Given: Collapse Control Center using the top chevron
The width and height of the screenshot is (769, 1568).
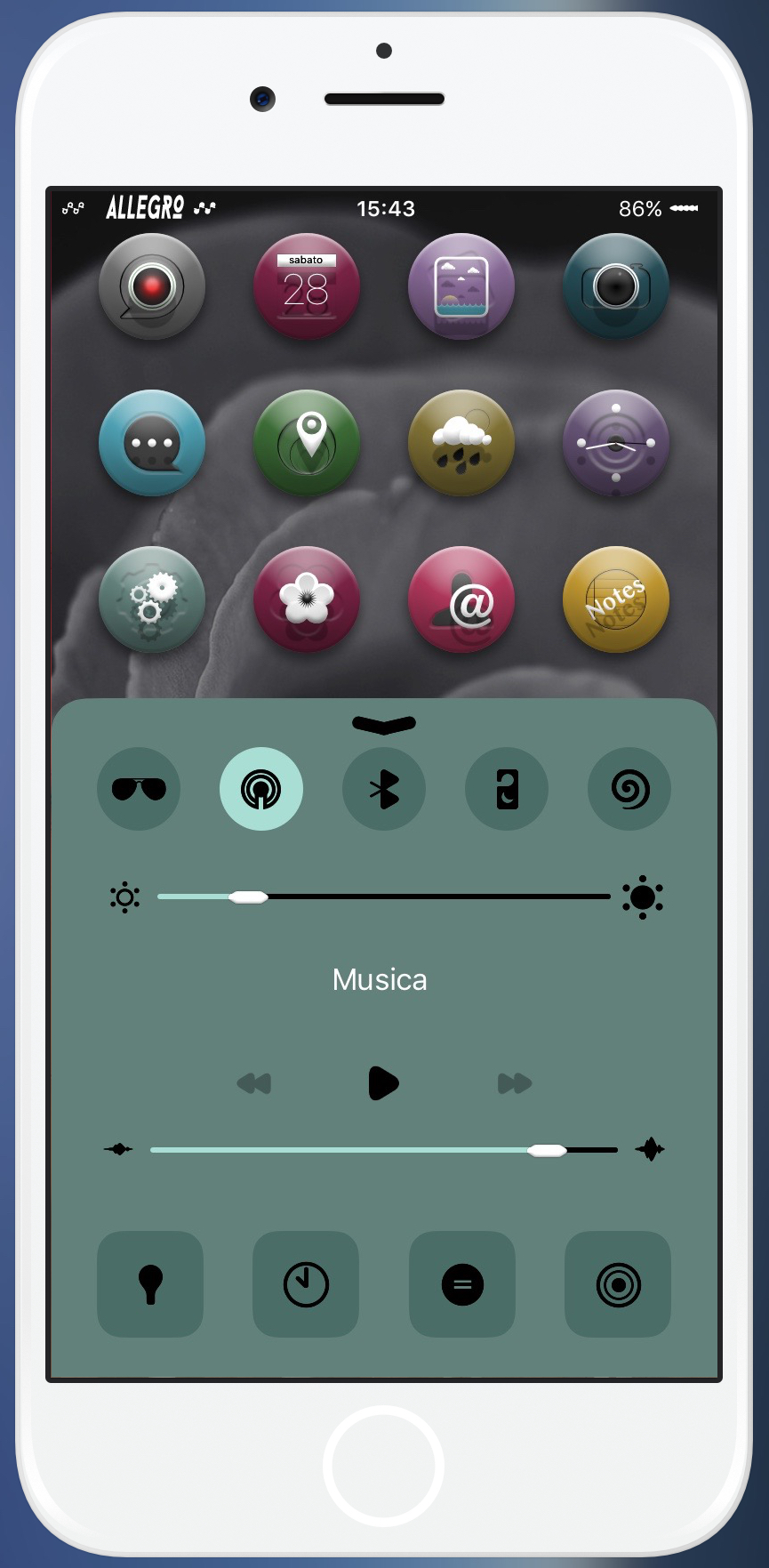Looking at the screenshot, I should (x=384, y=725).
